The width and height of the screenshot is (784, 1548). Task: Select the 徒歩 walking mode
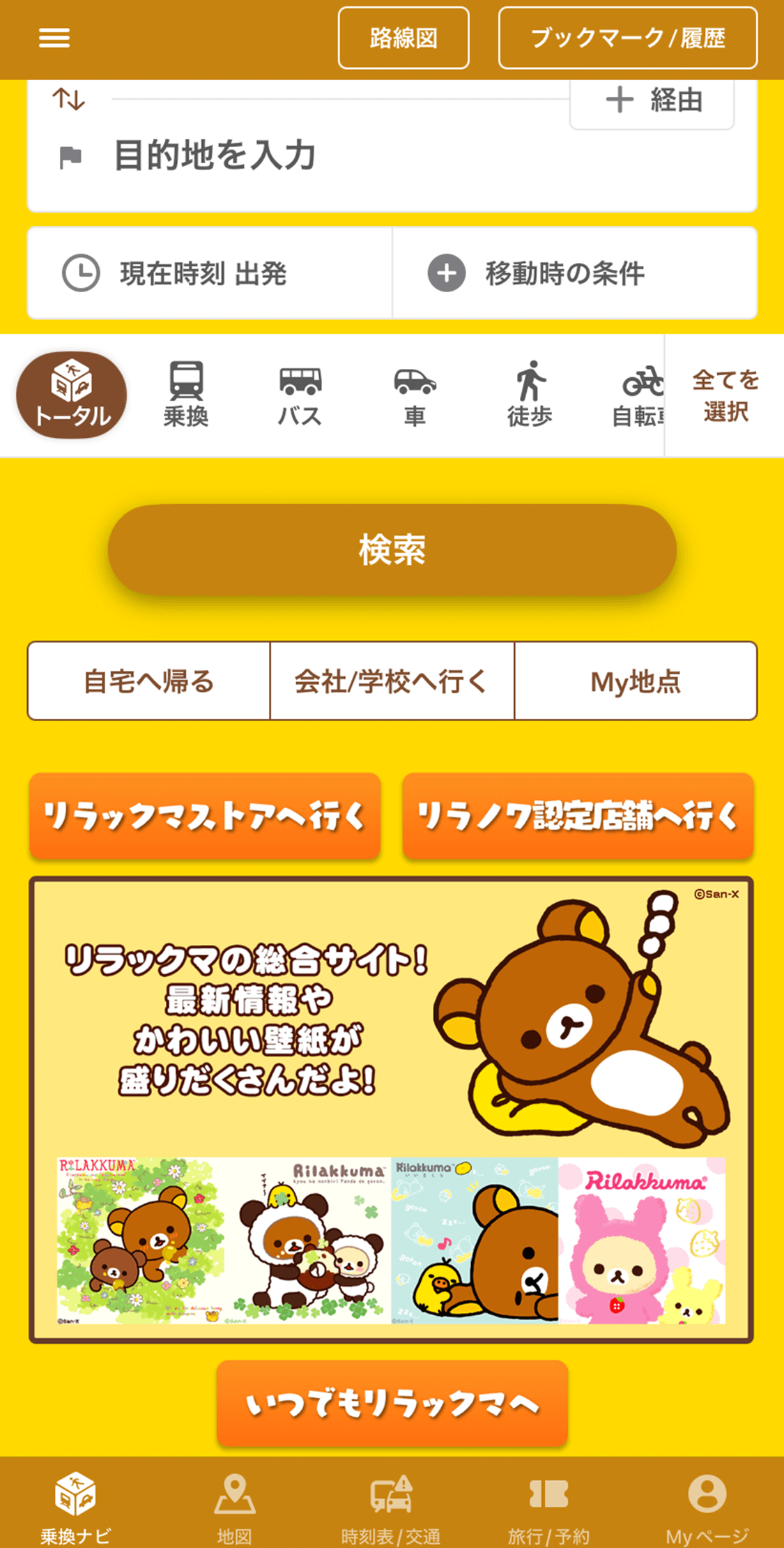(530, 395)
